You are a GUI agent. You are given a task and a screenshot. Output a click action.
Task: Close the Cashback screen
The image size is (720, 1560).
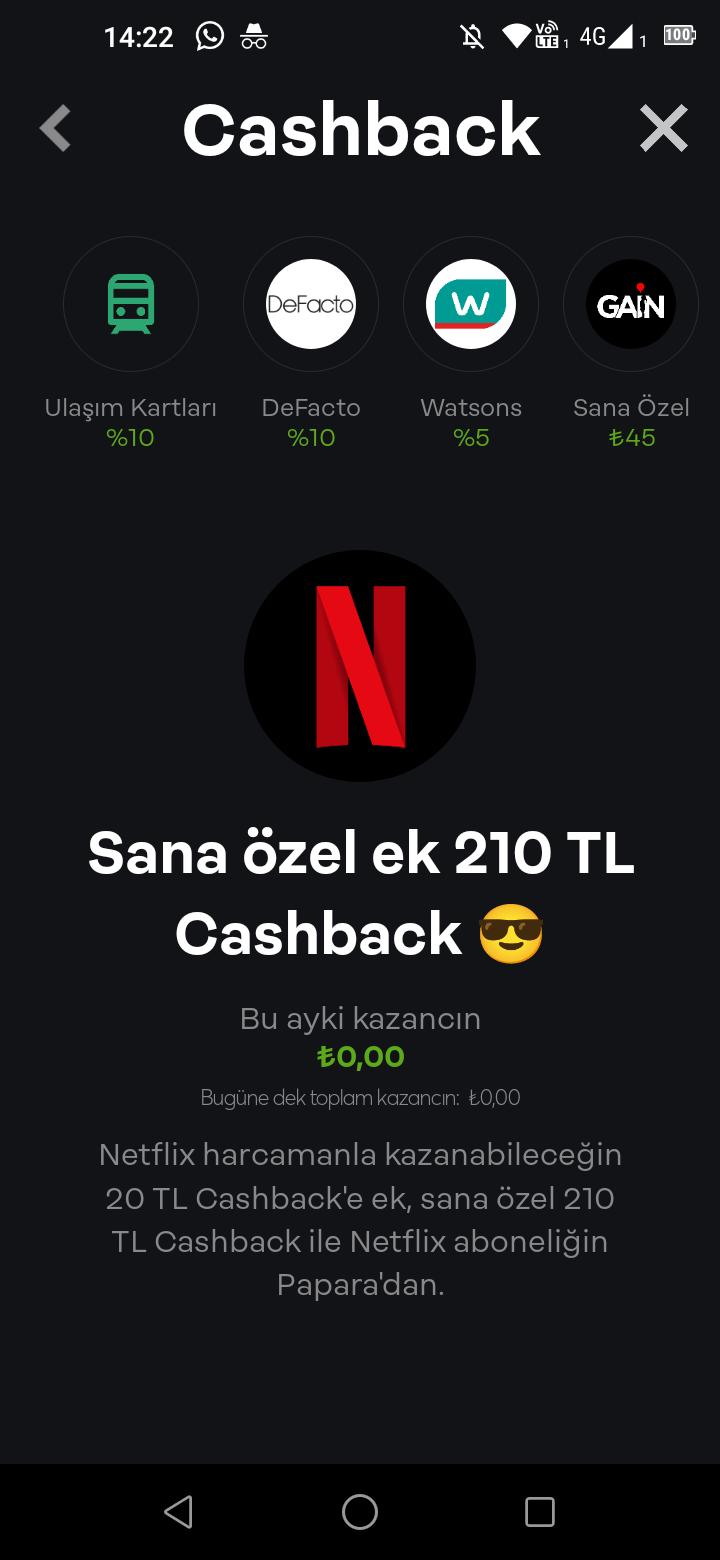coord(663,128)
